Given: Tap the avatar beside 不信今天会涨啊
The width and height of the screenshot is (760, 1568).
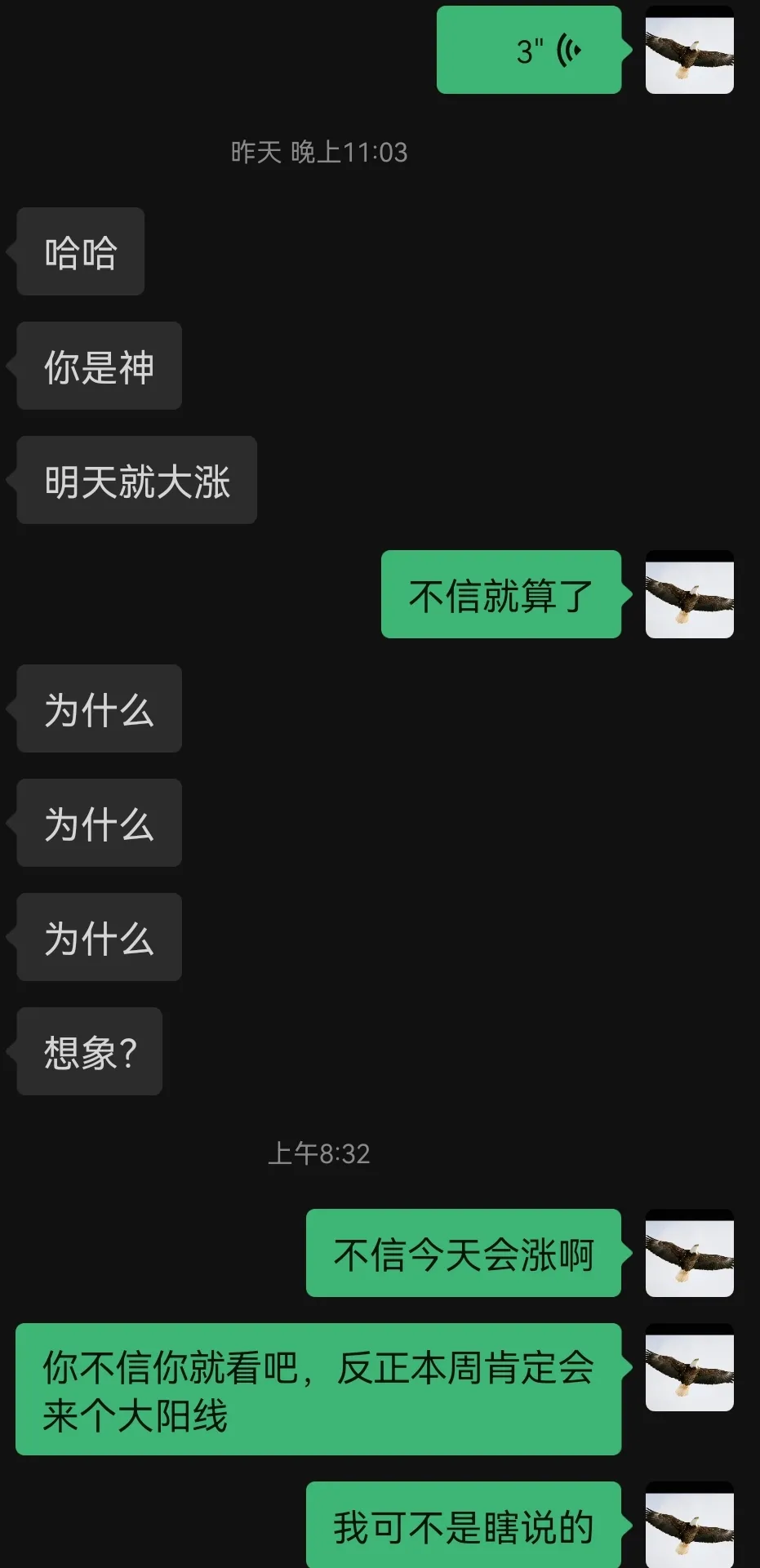Looking at the screenshot, I should point(689,1253).
